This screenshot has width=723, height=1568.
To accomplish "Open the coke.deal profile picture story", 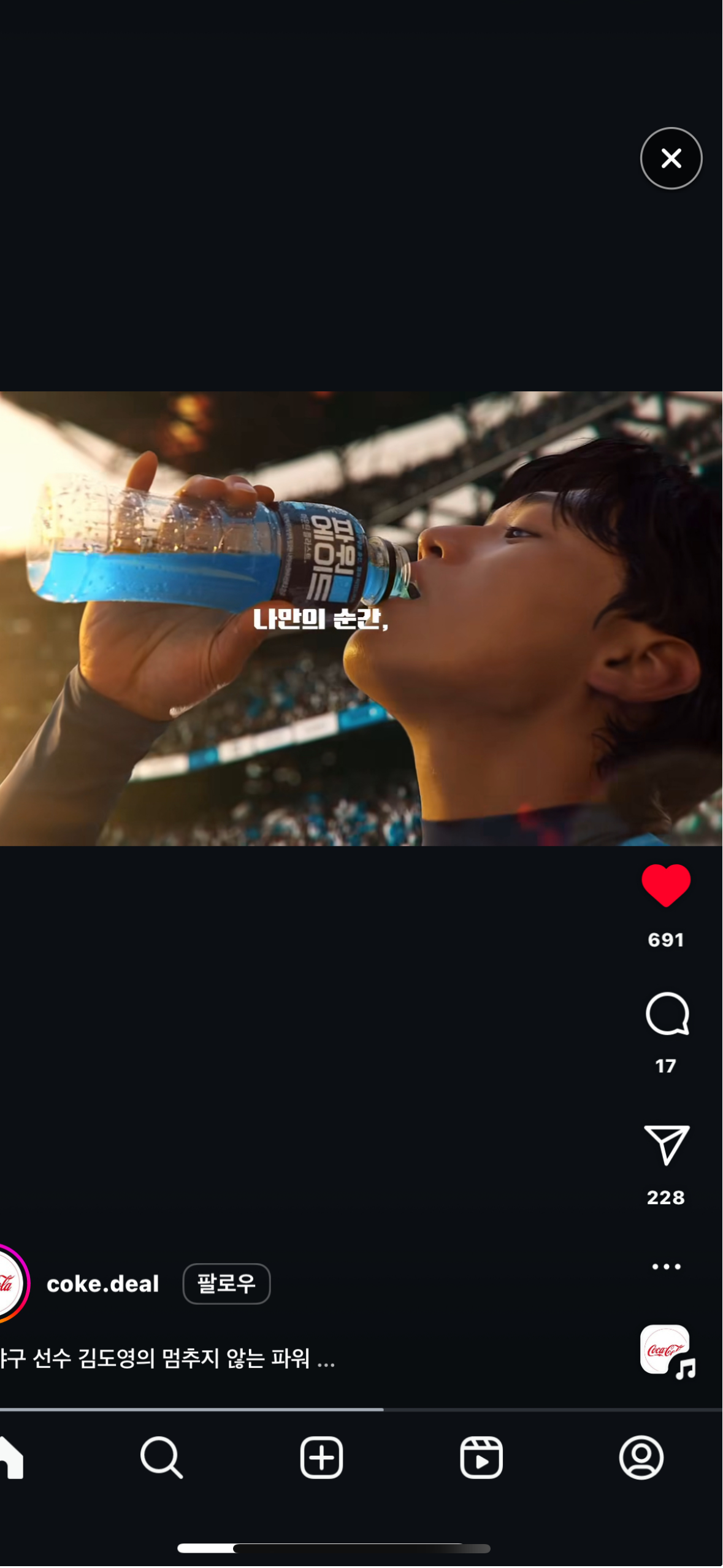I will point(9,1283).
